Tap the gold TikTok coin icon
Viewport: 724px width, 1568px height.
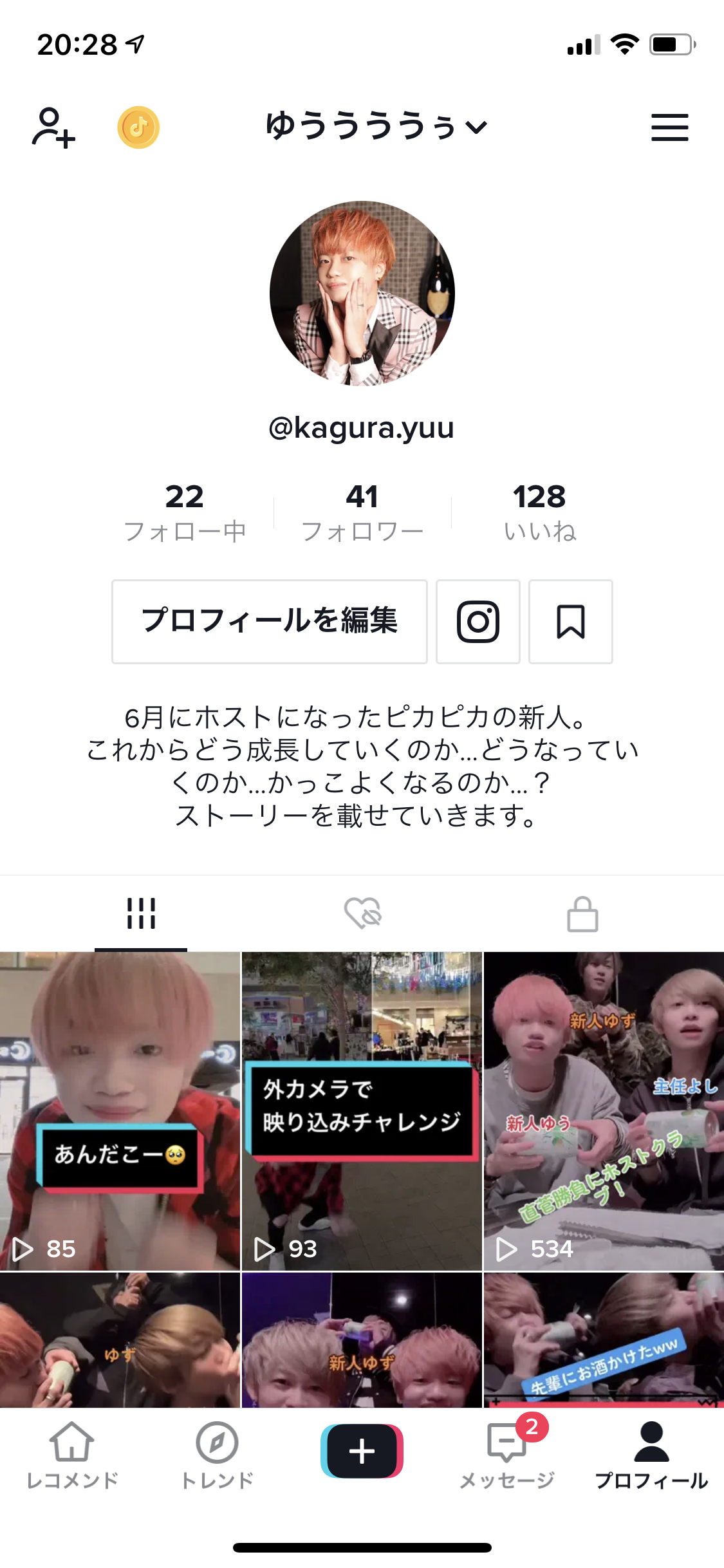pos(138,127)
